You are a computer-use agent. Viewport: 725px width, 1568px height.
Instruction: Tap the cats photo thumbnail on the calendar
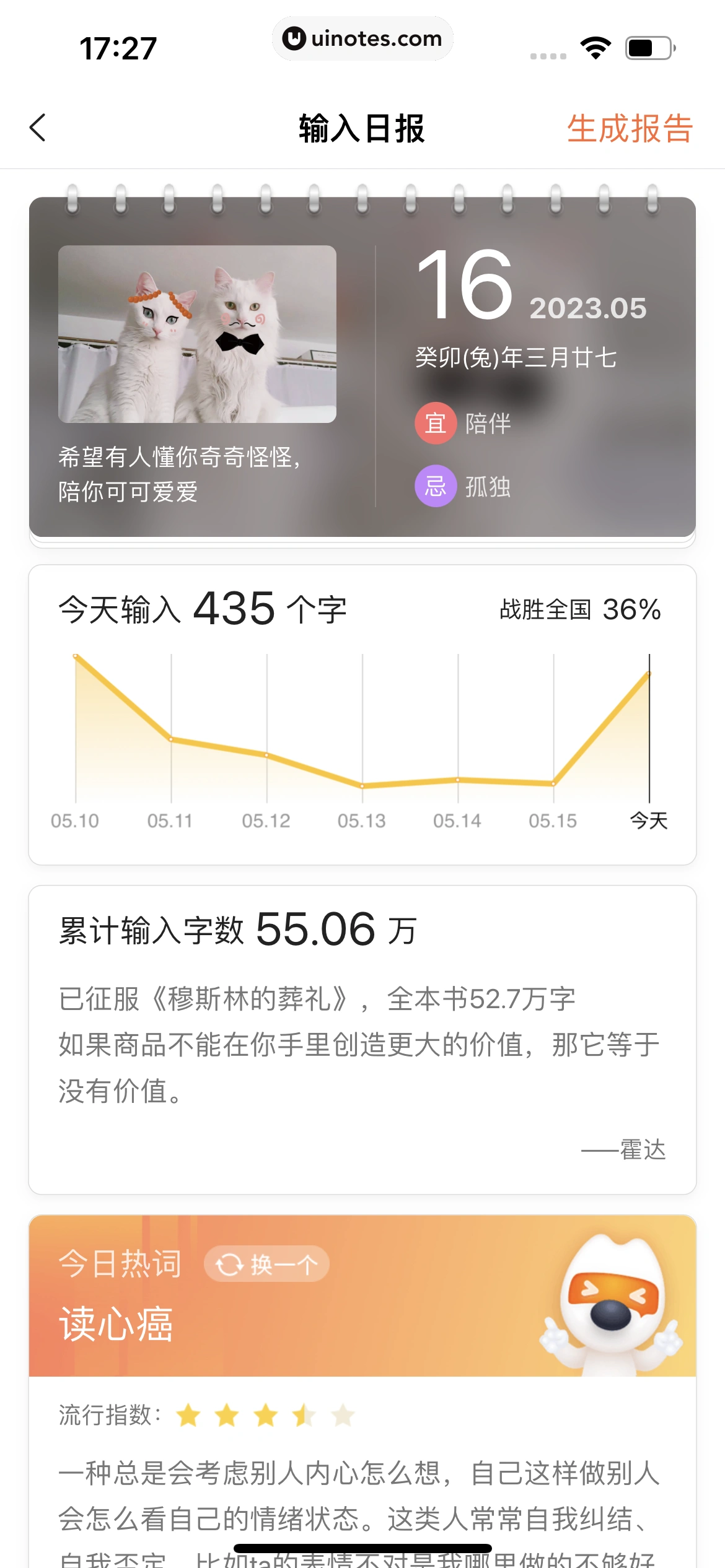point(197,334)
